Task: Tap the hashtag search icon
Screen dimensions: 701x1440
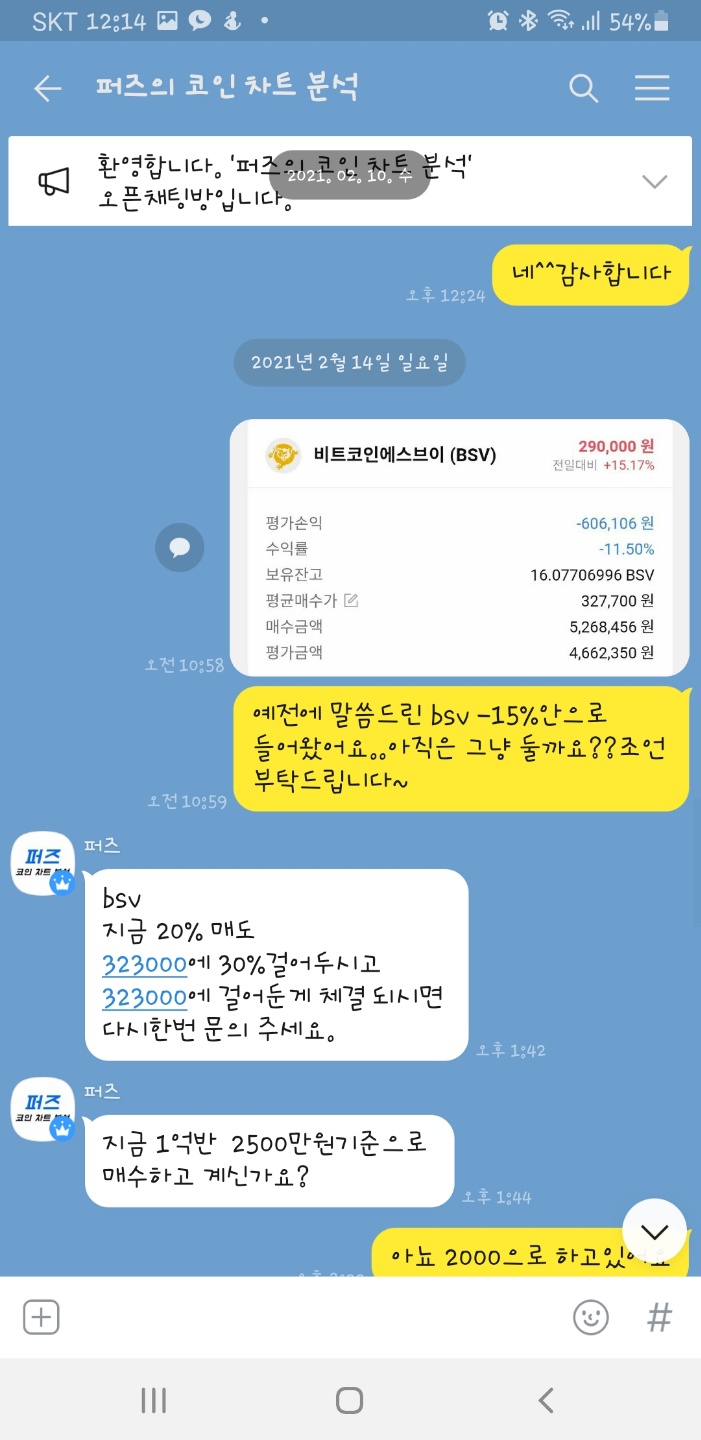Action: (659, 1317)
